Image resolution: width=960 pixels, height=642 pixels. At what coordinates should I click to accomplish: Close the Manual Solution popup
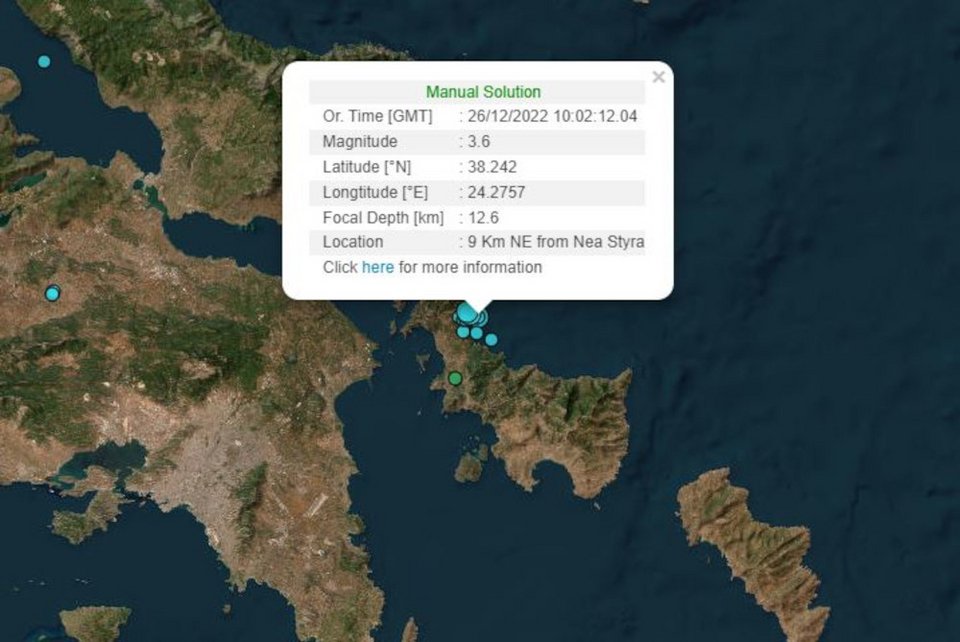coord(657,77)
